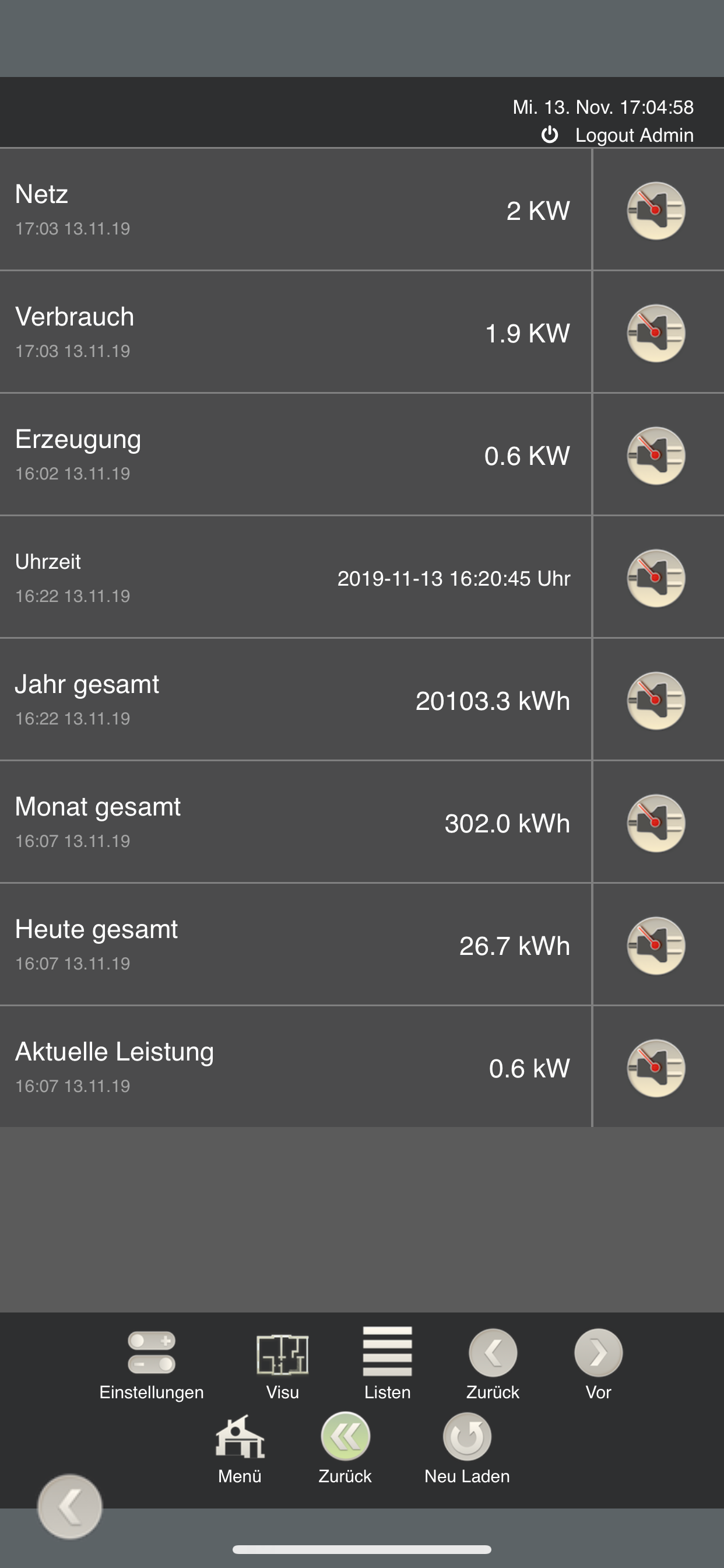724x1568 pixels.
Task: Open the gauge icon for Netz
Action: coord(656,211)
